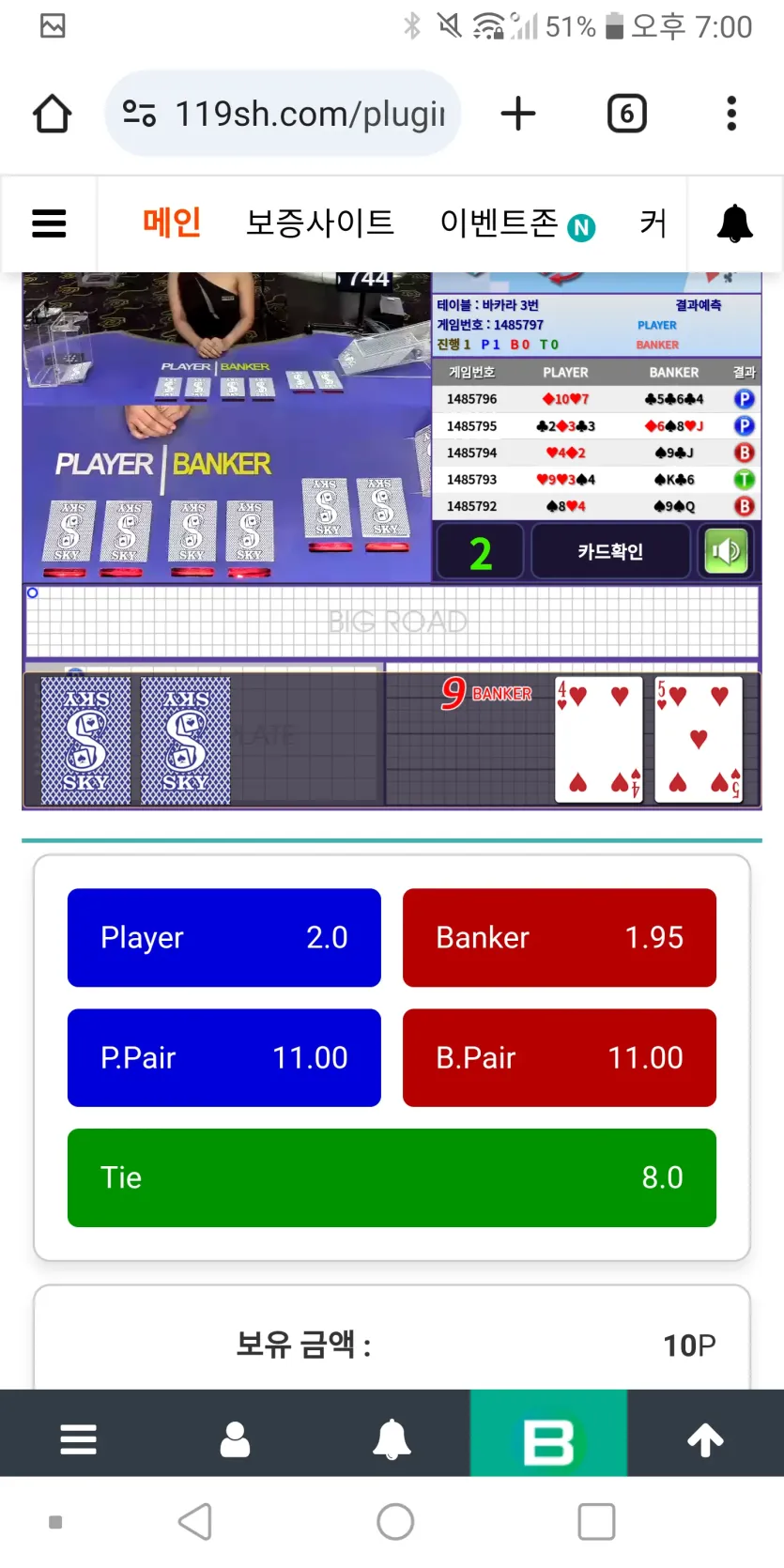Jump to top with the up arrow
Viewport: 784px width, 1568px height.
point(705,1438)
